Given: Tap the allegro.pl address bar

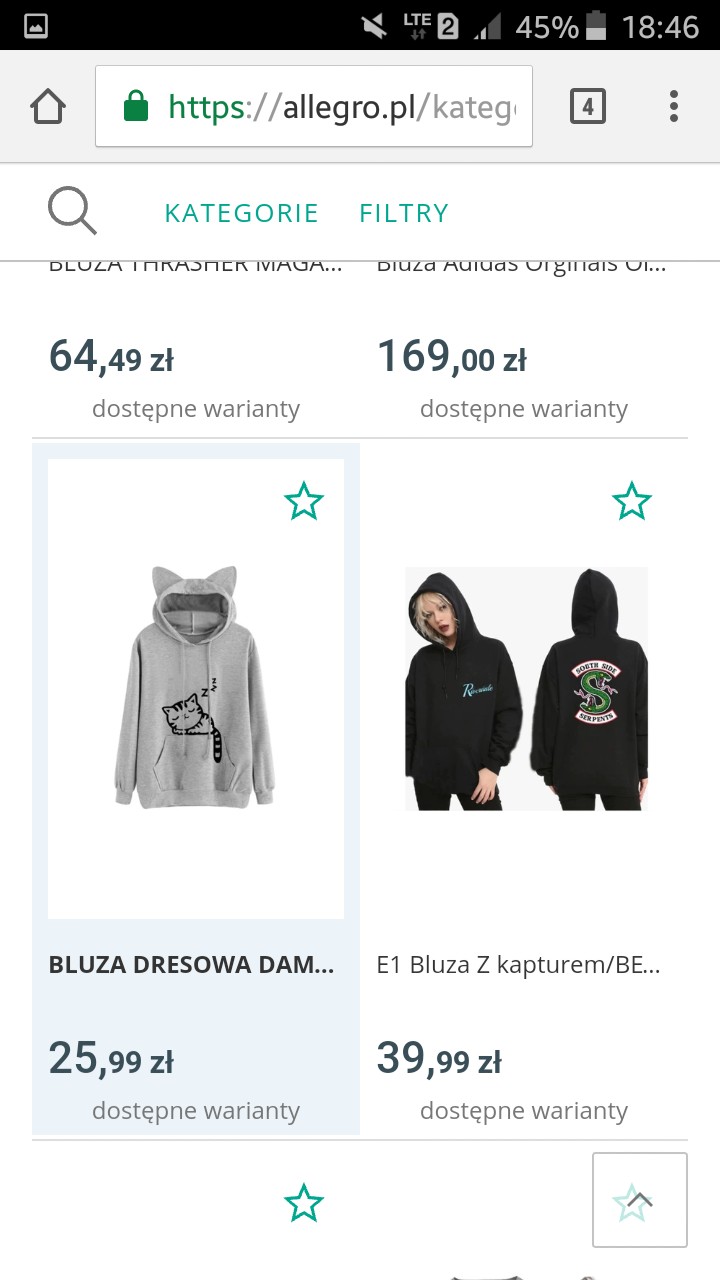Looking at the screenshot, I should (x=314, y=106).
